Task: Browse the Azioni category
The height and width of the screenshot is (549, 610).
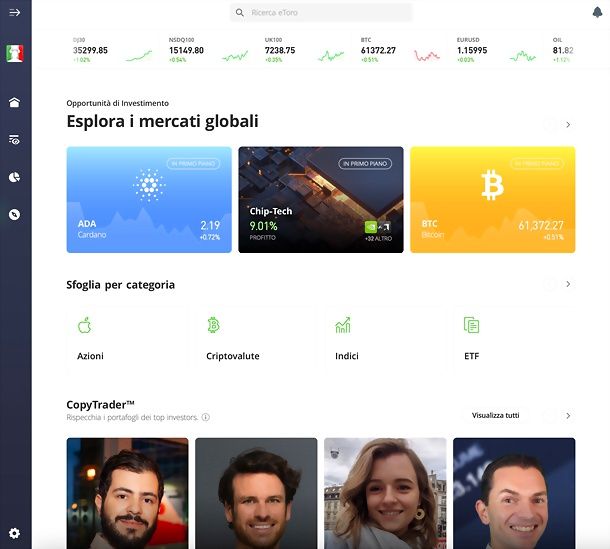Action: coord(90,340)
